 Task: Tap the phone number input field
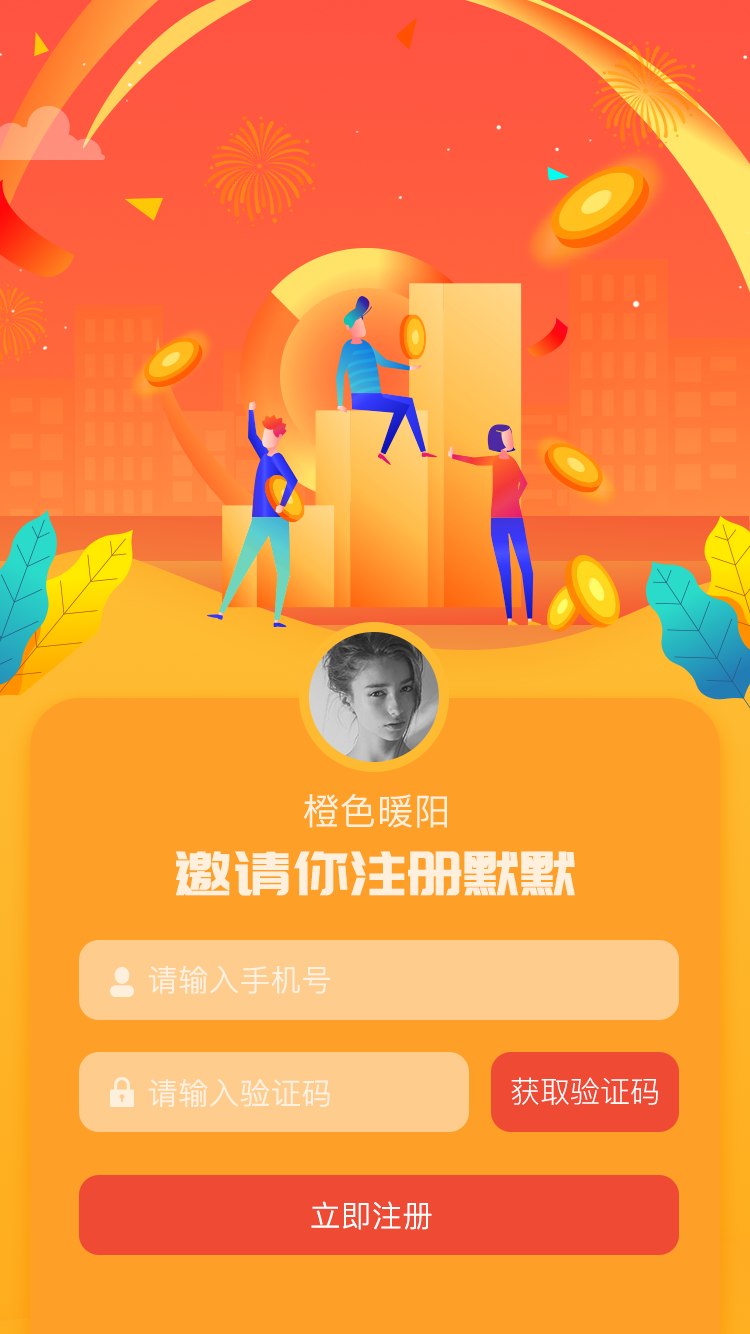[x=379, y=980]
